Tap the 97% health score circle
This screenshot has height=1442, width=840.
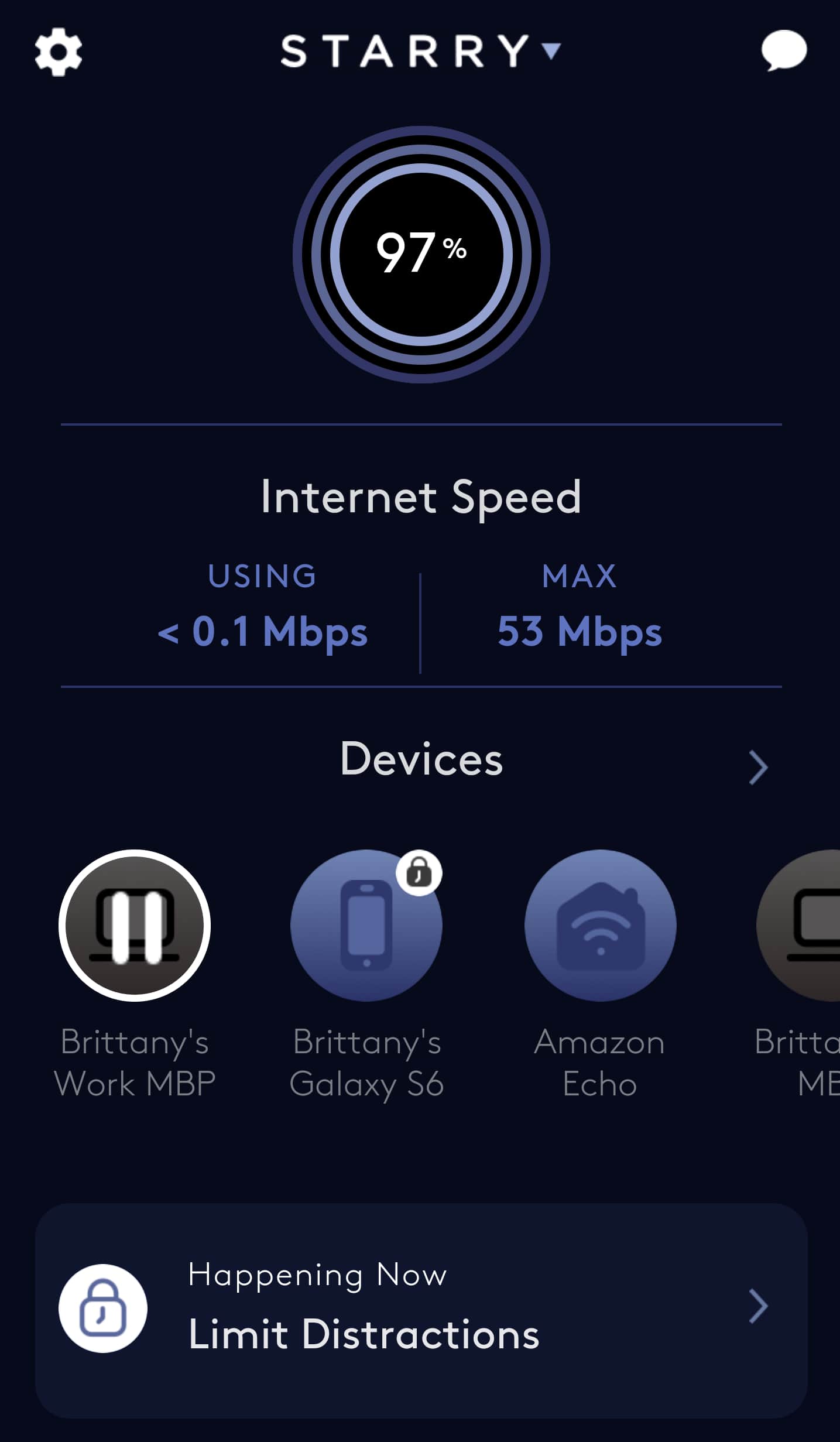tap(421, 254)
